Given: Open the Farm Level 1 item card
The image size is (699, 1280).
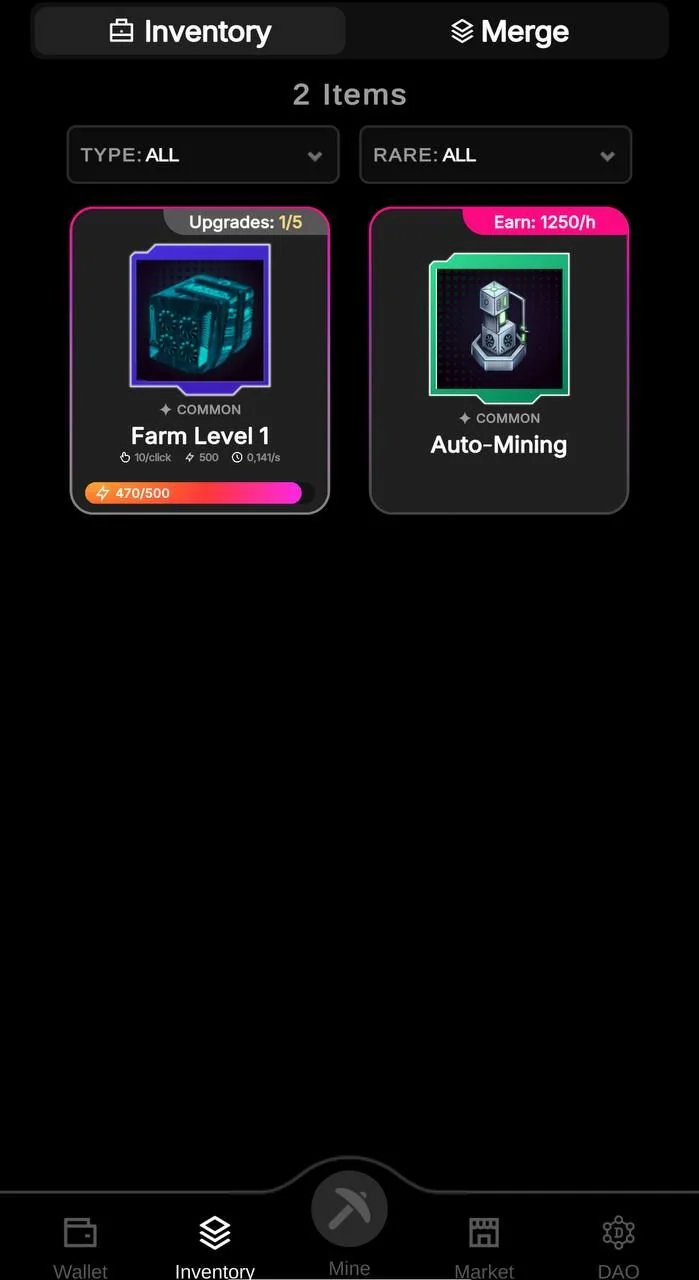Looking at the screenshot, I should (200, 361).
